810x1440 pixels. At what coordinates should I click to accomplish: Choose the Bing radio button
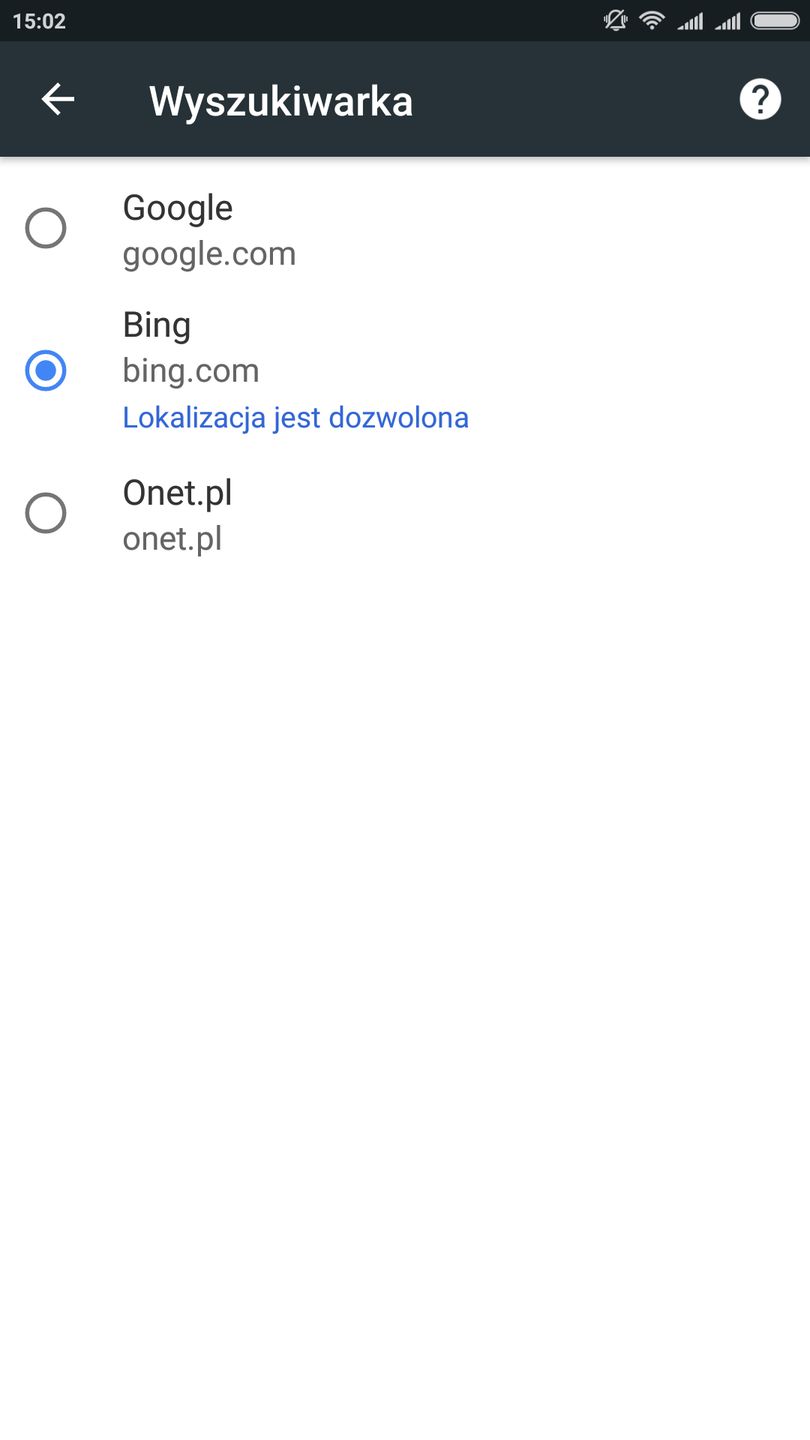click(x=46, y=371)
